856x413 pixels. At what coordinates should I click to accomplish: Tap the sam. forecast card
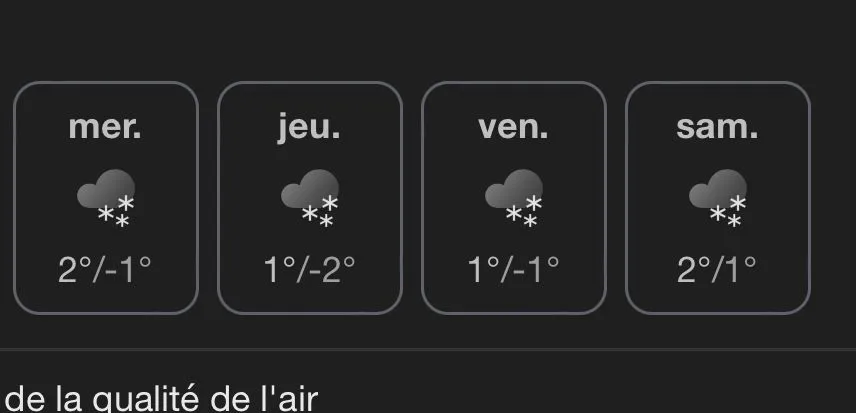717,197
